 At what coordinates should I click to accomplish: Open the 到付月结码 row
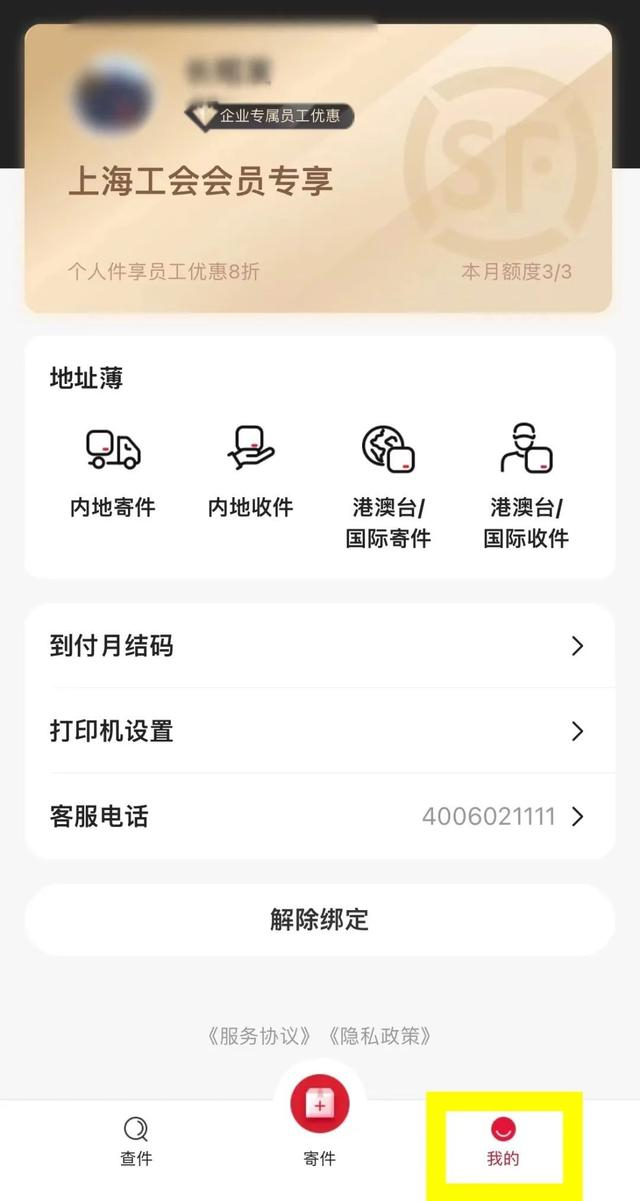click(320, 646)
